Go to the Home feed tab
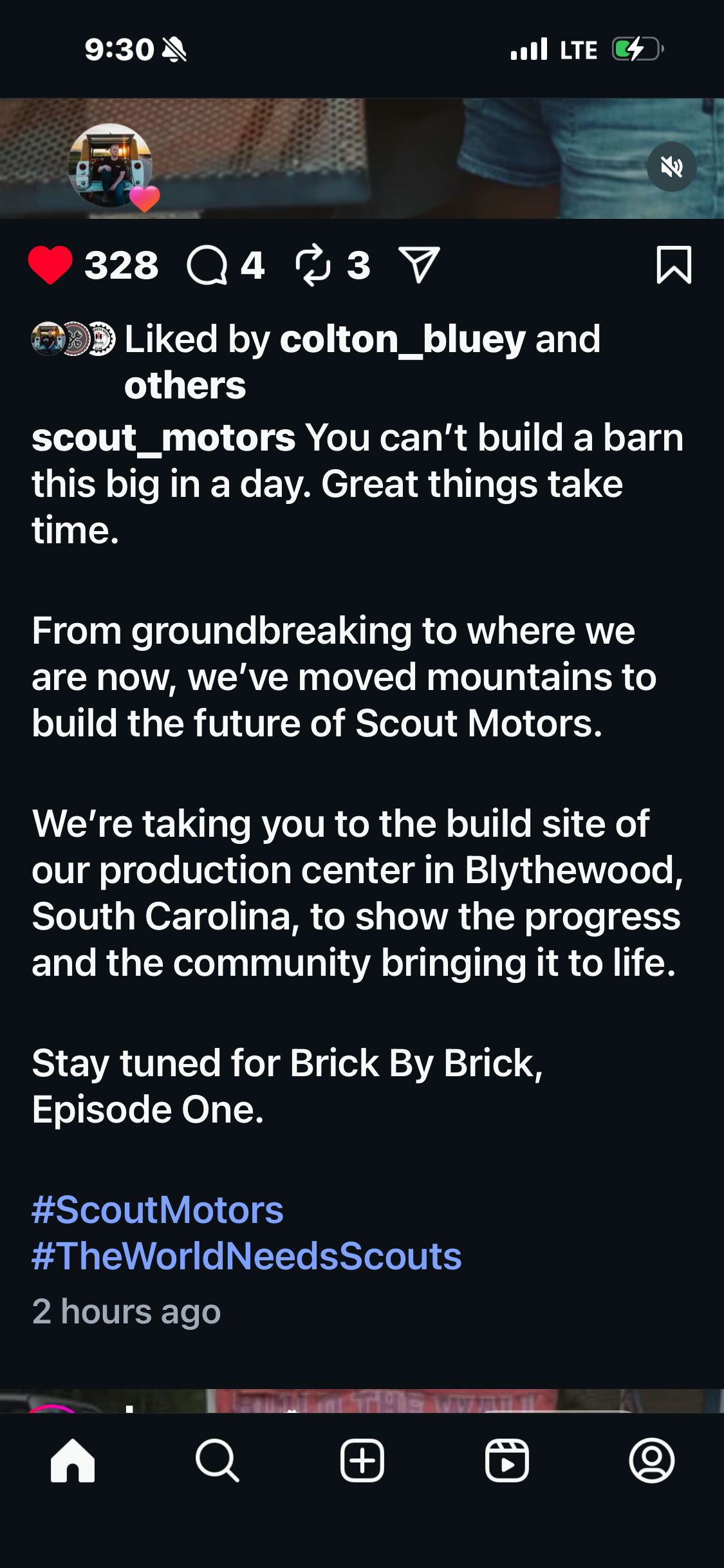This screenshot has height=1568, width=724. (73, 1461)
